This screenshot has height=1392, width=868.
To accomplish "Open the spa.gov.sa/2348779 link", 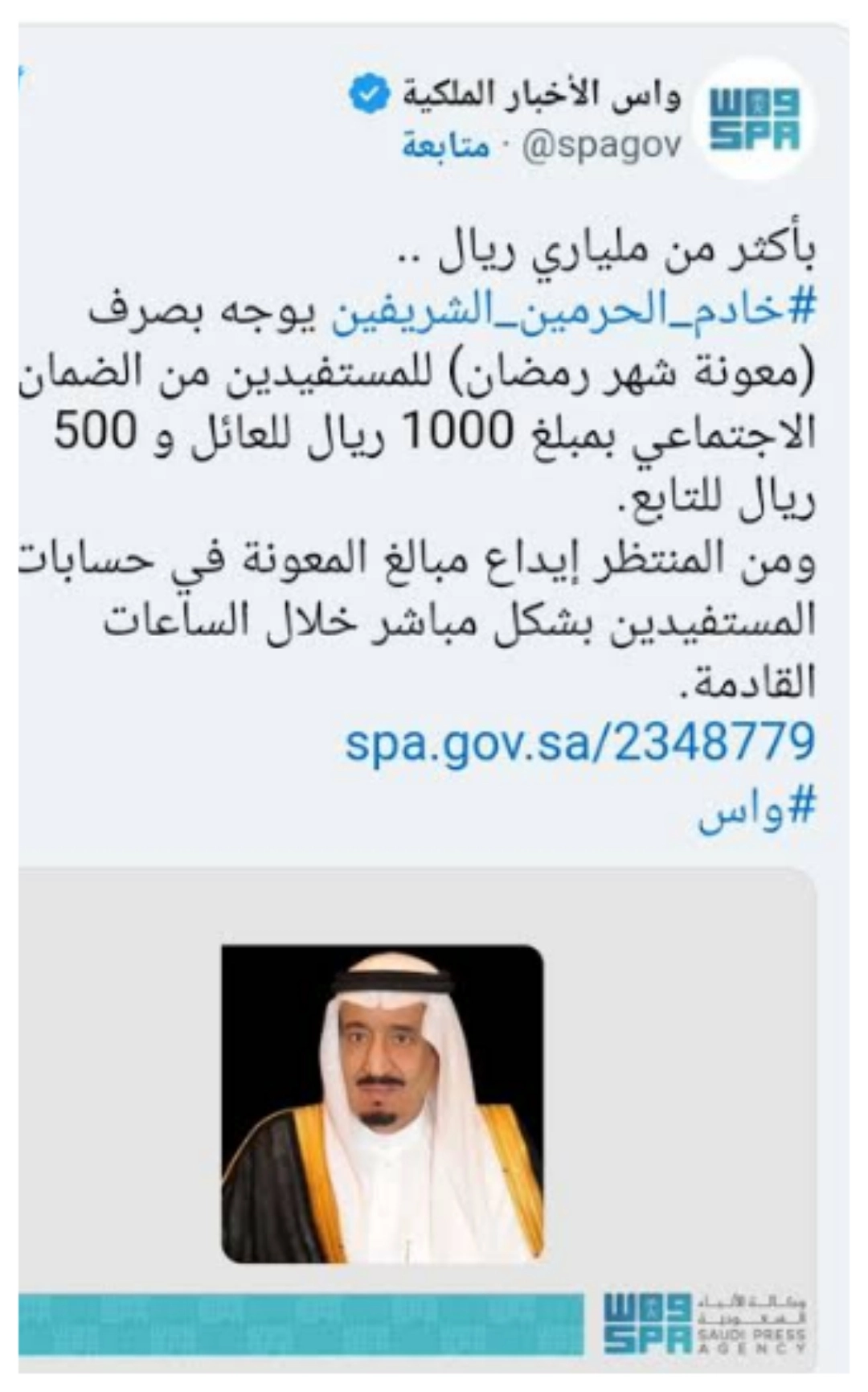I will tap(579, 742).
